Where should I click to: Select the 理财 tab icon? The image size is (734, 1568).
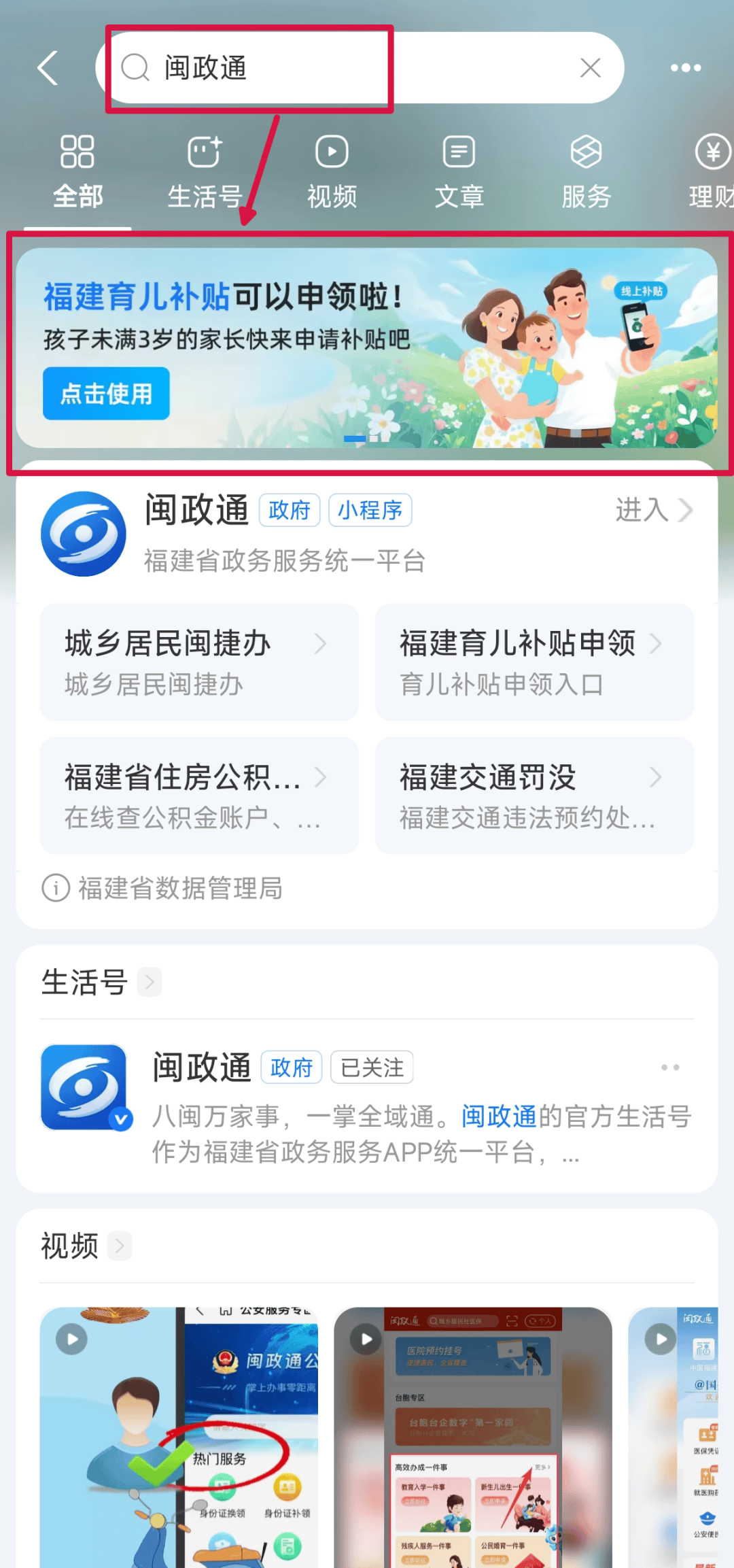point(712,151)
